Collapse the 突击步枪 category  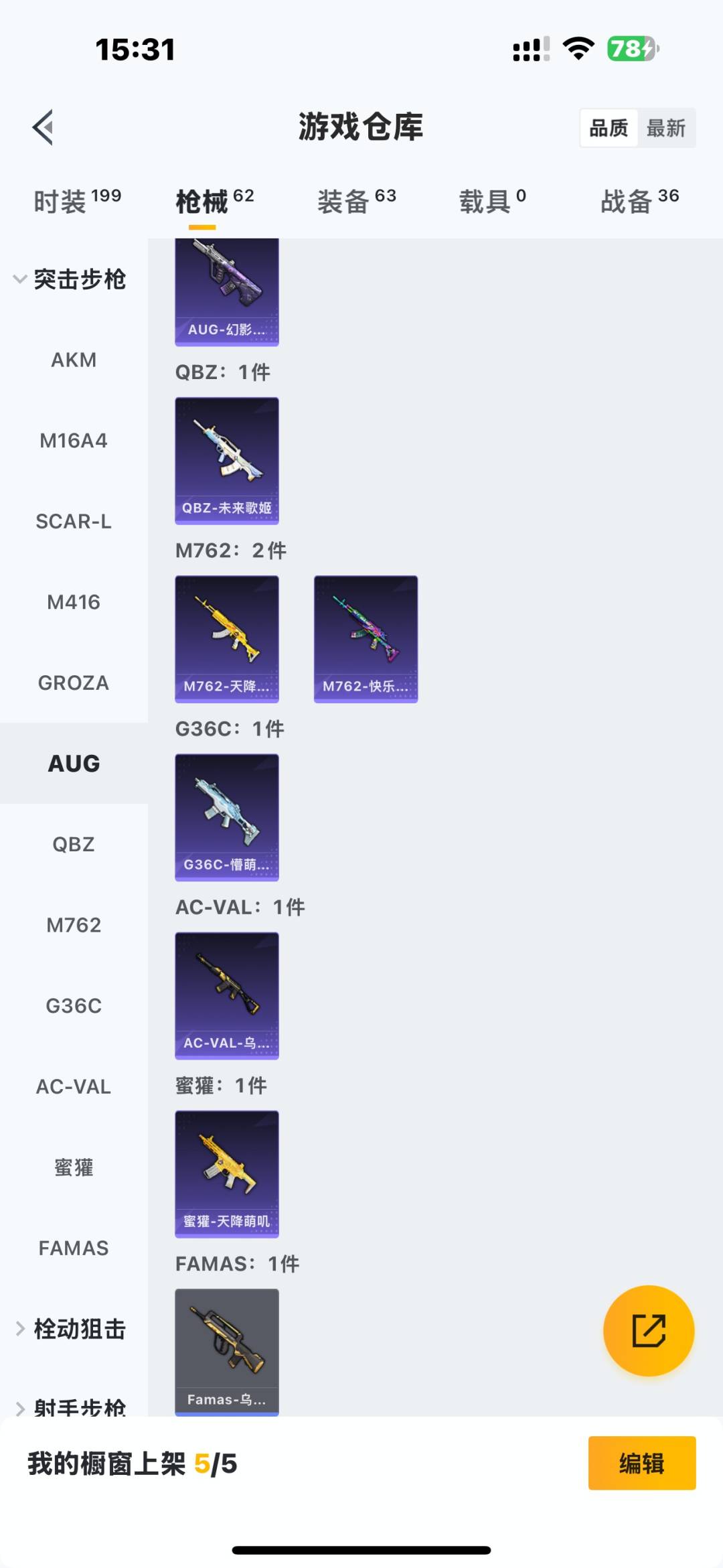click(70, 279)
